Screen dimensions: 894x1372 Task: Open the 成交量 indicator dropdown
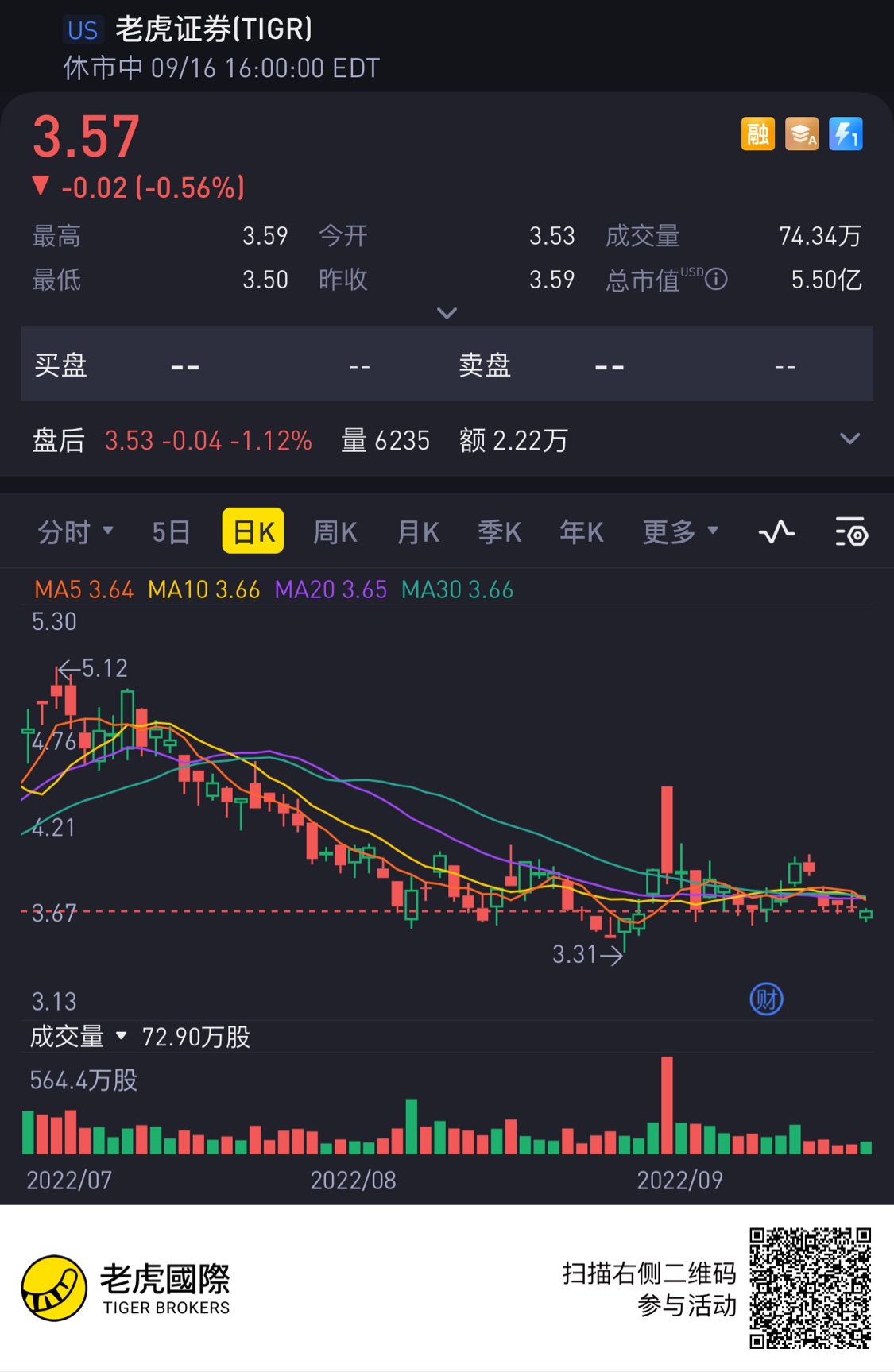[78, 1036]
